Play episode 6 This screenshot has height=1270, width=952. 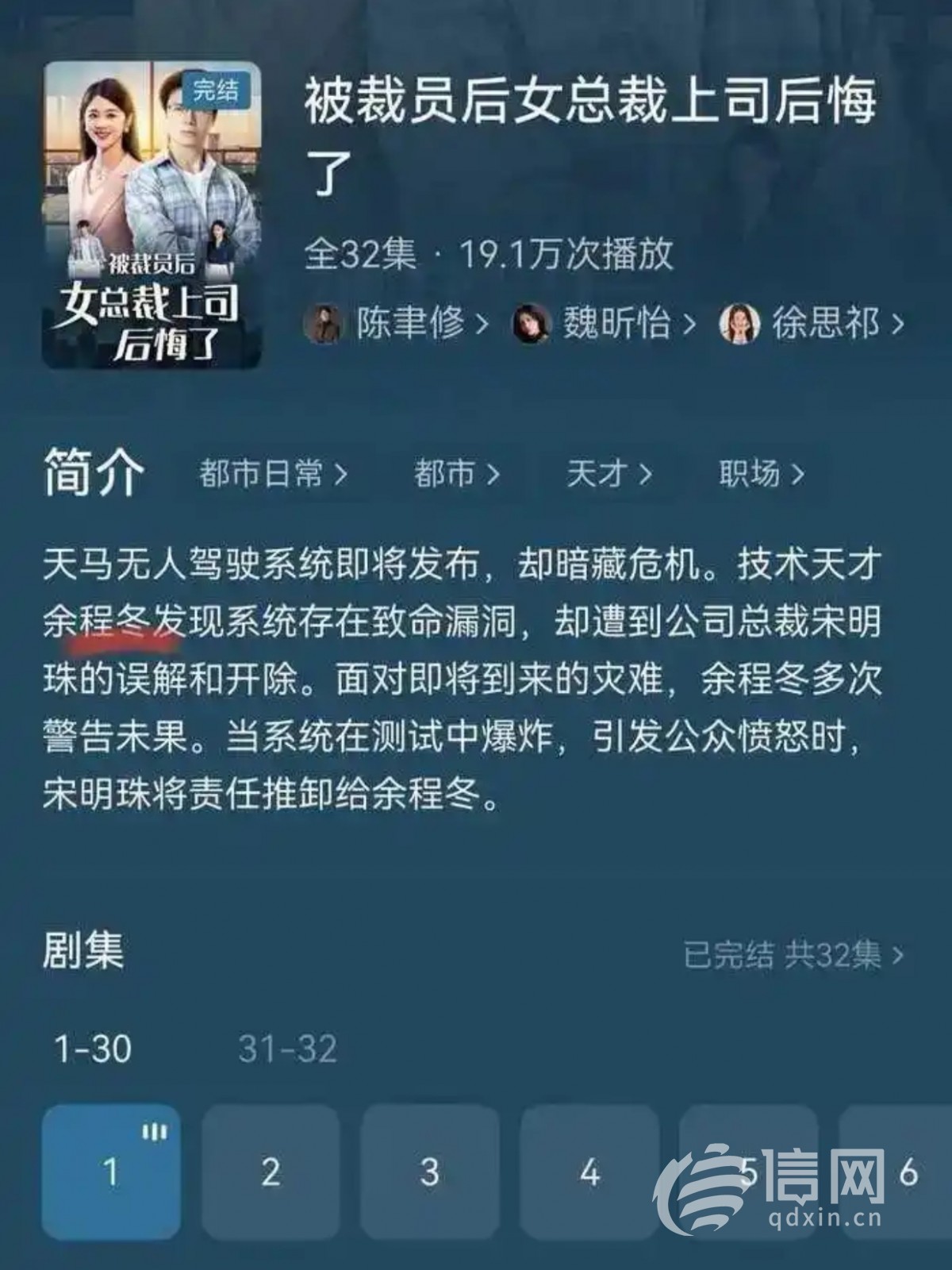(x=904, y=1172)
